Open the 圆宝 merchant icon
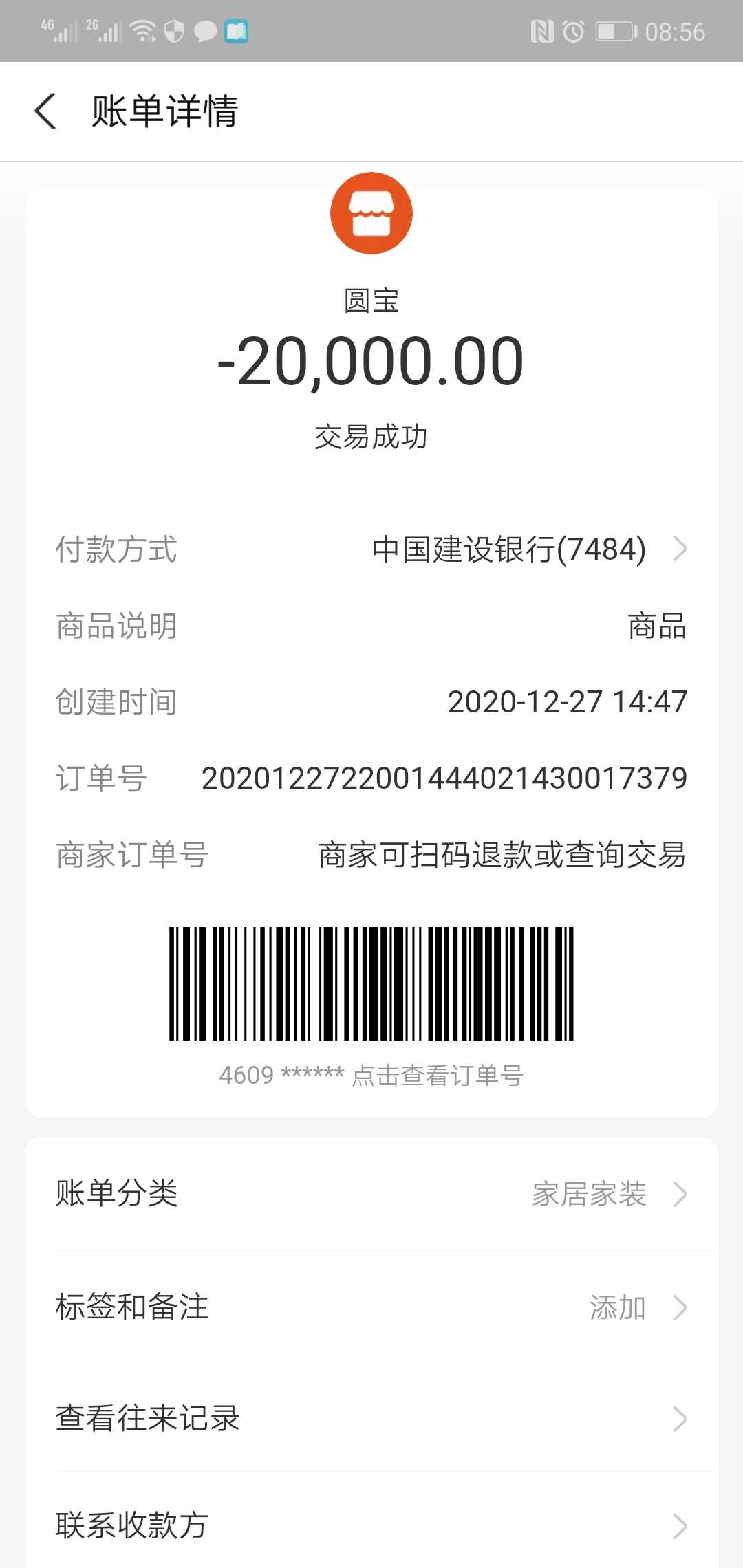The height and width of the screenshot is (1568, 743). [371, 213]
